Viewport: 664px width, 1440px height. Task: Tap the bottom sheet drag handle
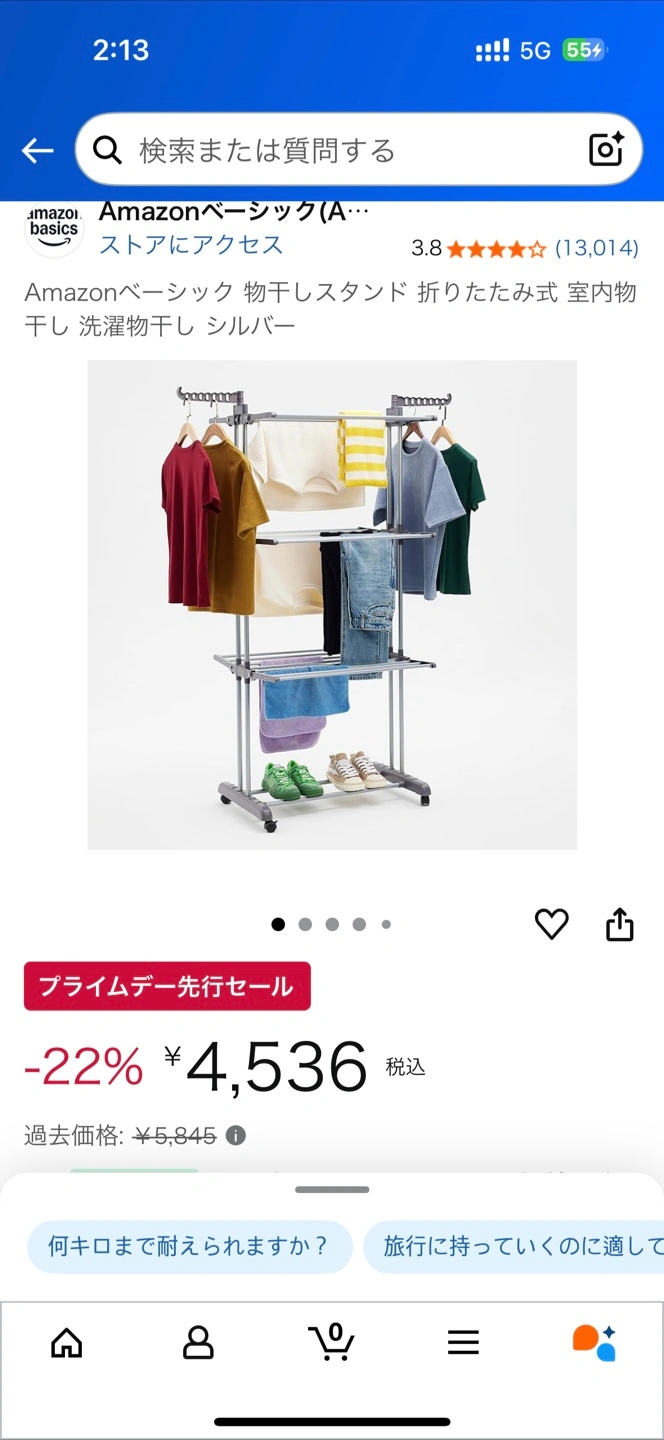click(332, 1190)
